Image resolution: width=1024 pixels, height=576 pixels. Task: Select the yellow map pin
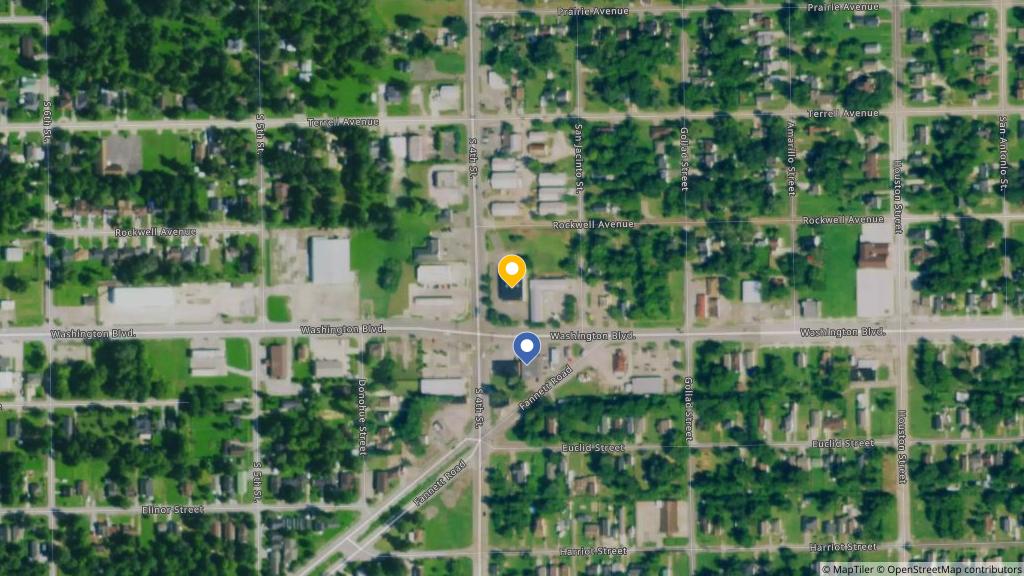click(x=512, y=270)
